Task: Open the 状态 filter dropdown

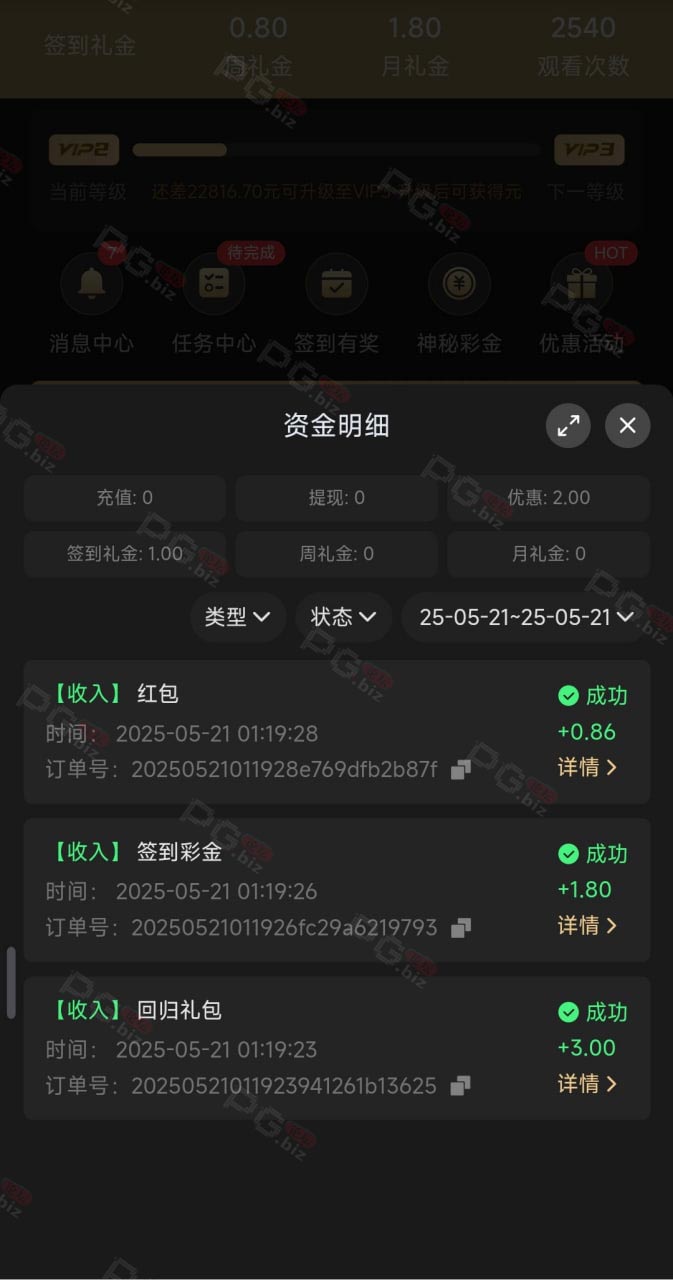Action: 343,617
